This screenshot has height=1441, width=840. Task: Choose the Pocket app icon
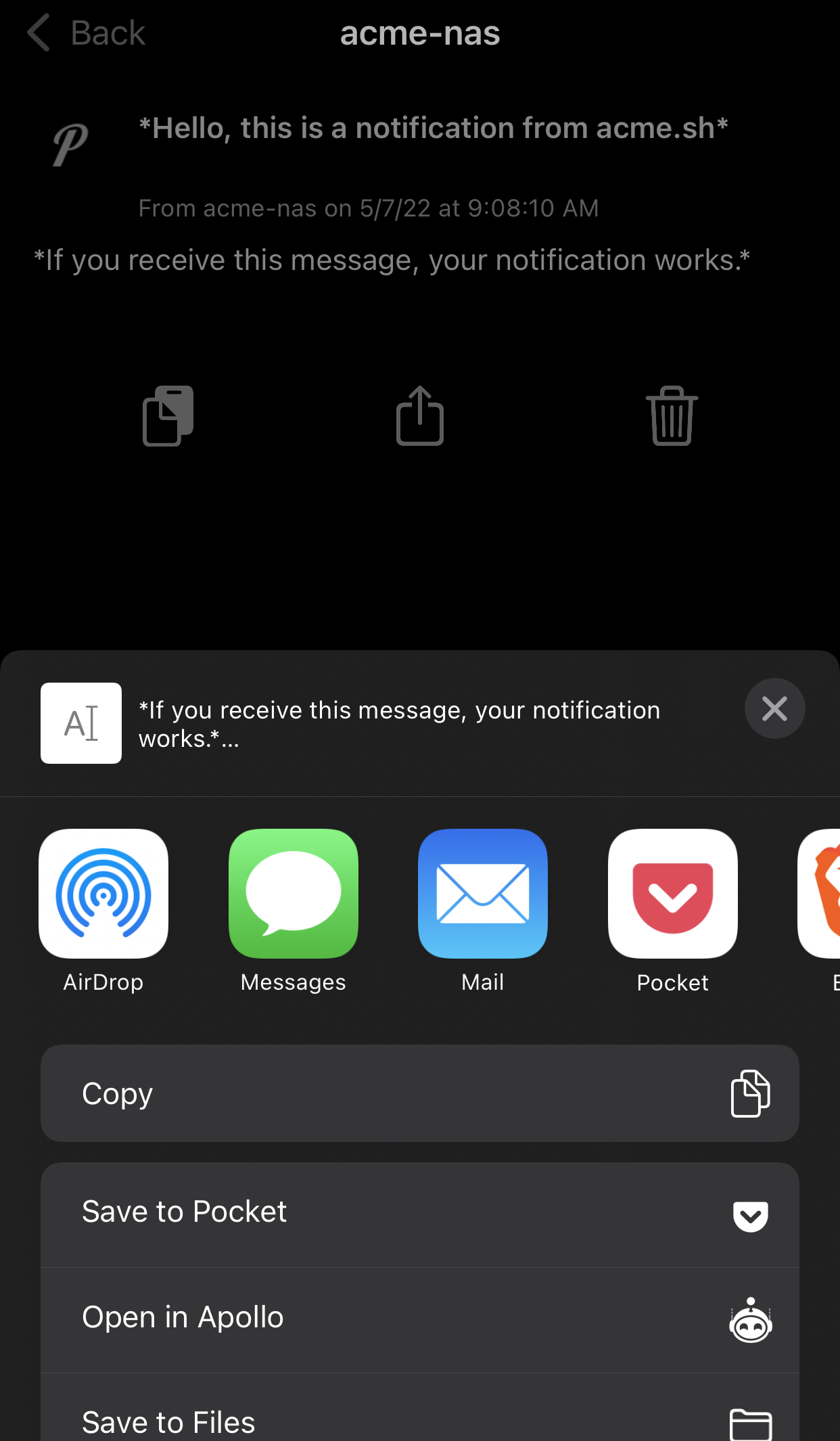[x=673, y=893]
